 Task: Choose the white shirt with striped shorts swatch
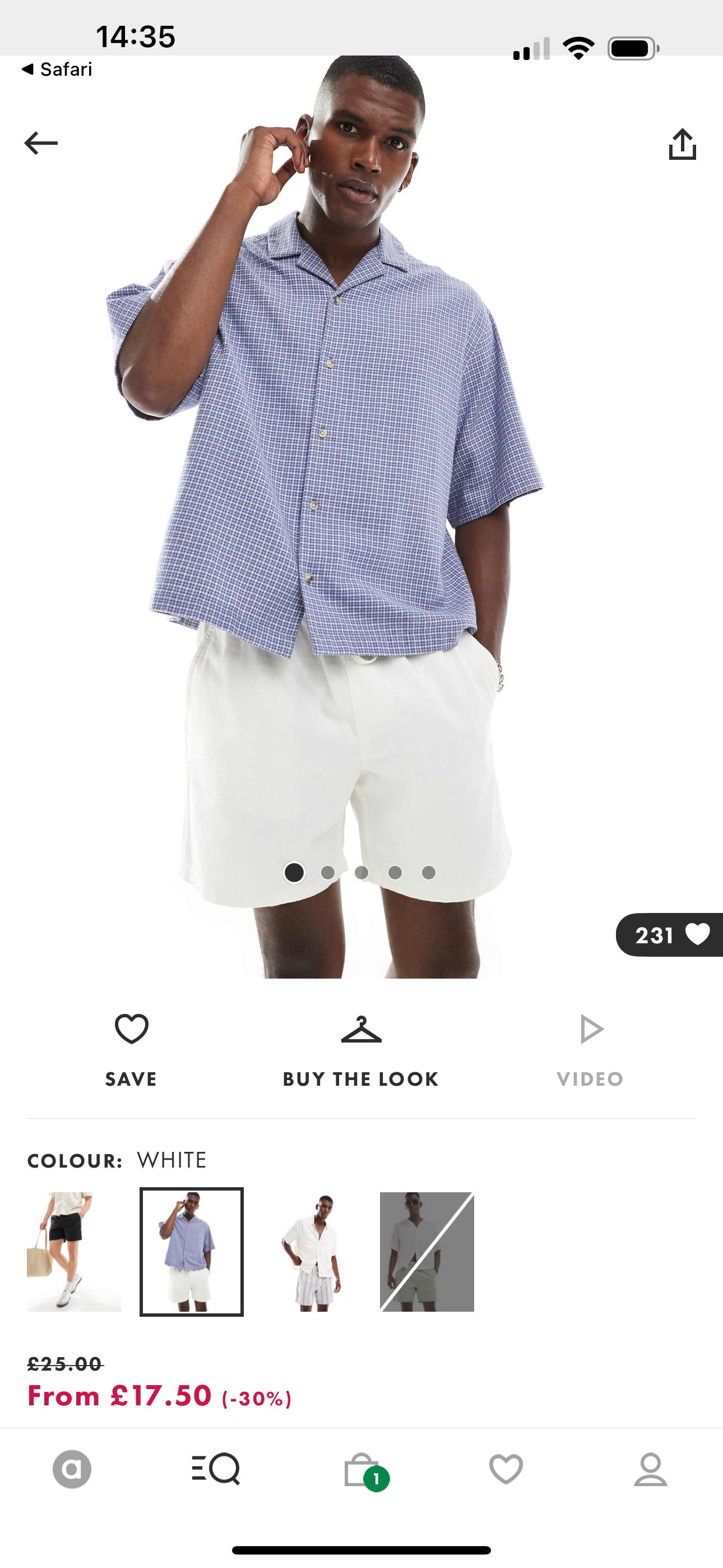[x=309, y=1252]
